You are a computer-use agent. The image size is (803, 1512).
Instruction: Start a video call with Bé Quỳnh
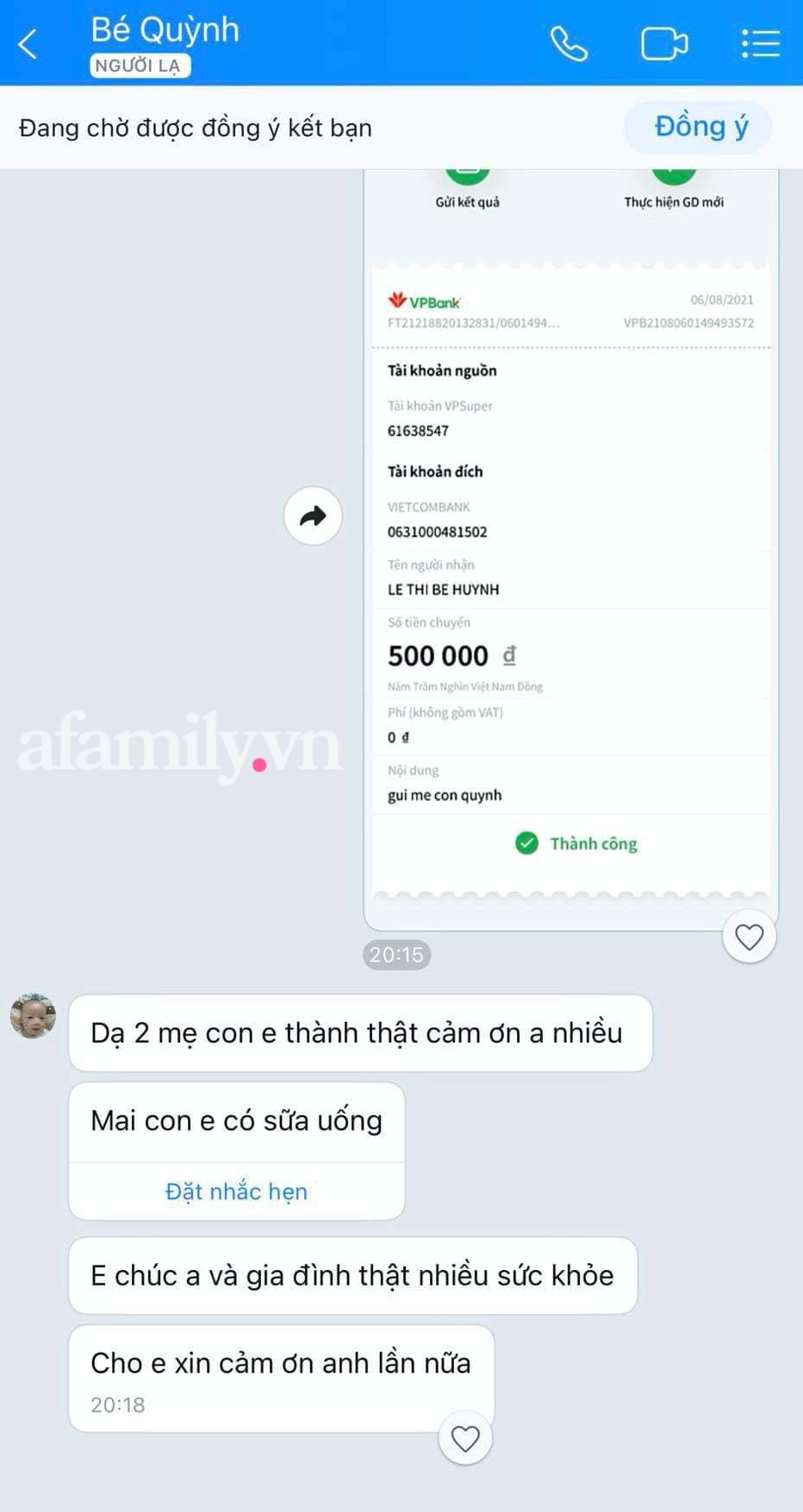tap(663, 43)
